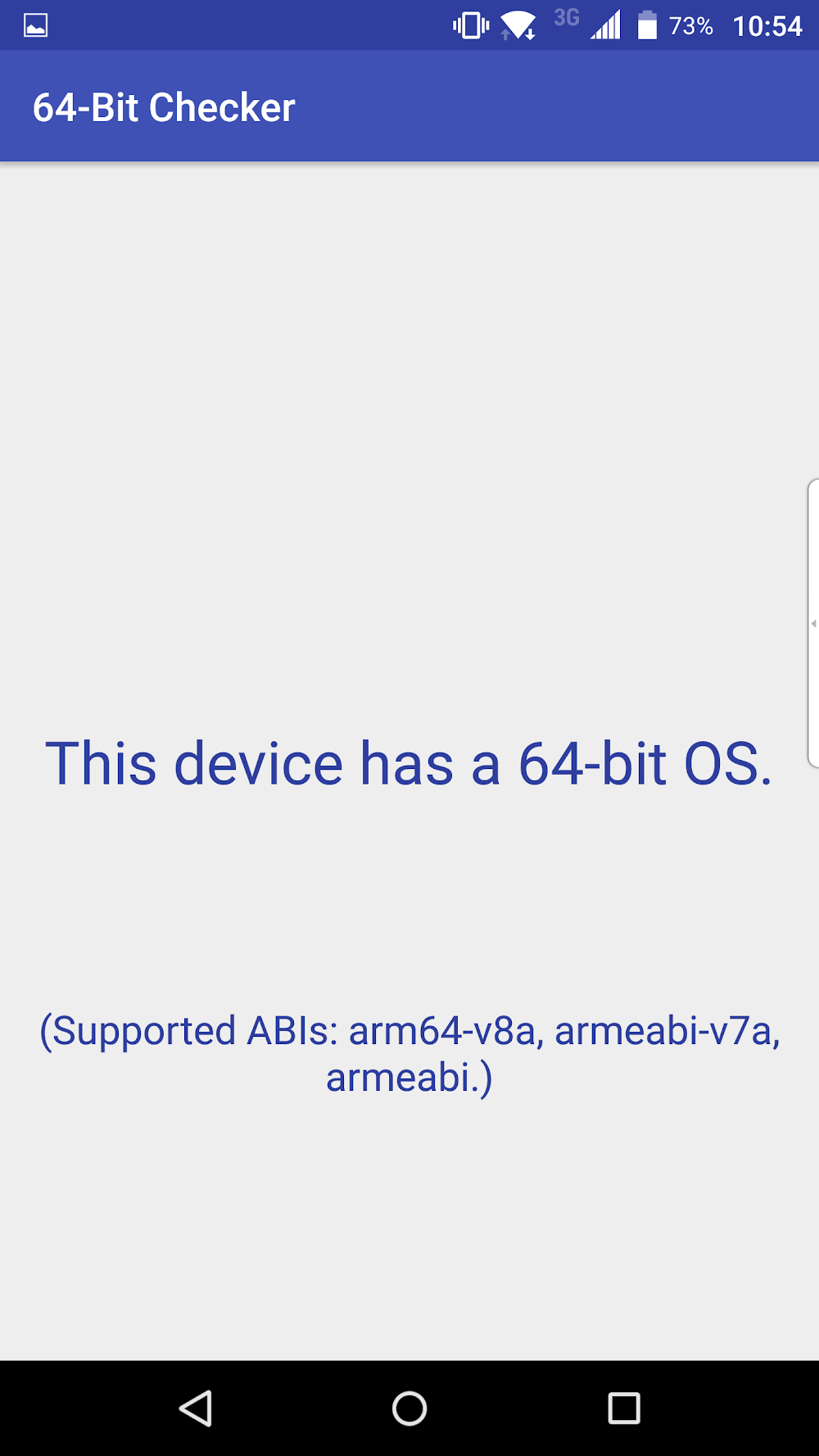819x1456 pixels.
Task: Open the recent apps overview
Action: pos(623,1409)
